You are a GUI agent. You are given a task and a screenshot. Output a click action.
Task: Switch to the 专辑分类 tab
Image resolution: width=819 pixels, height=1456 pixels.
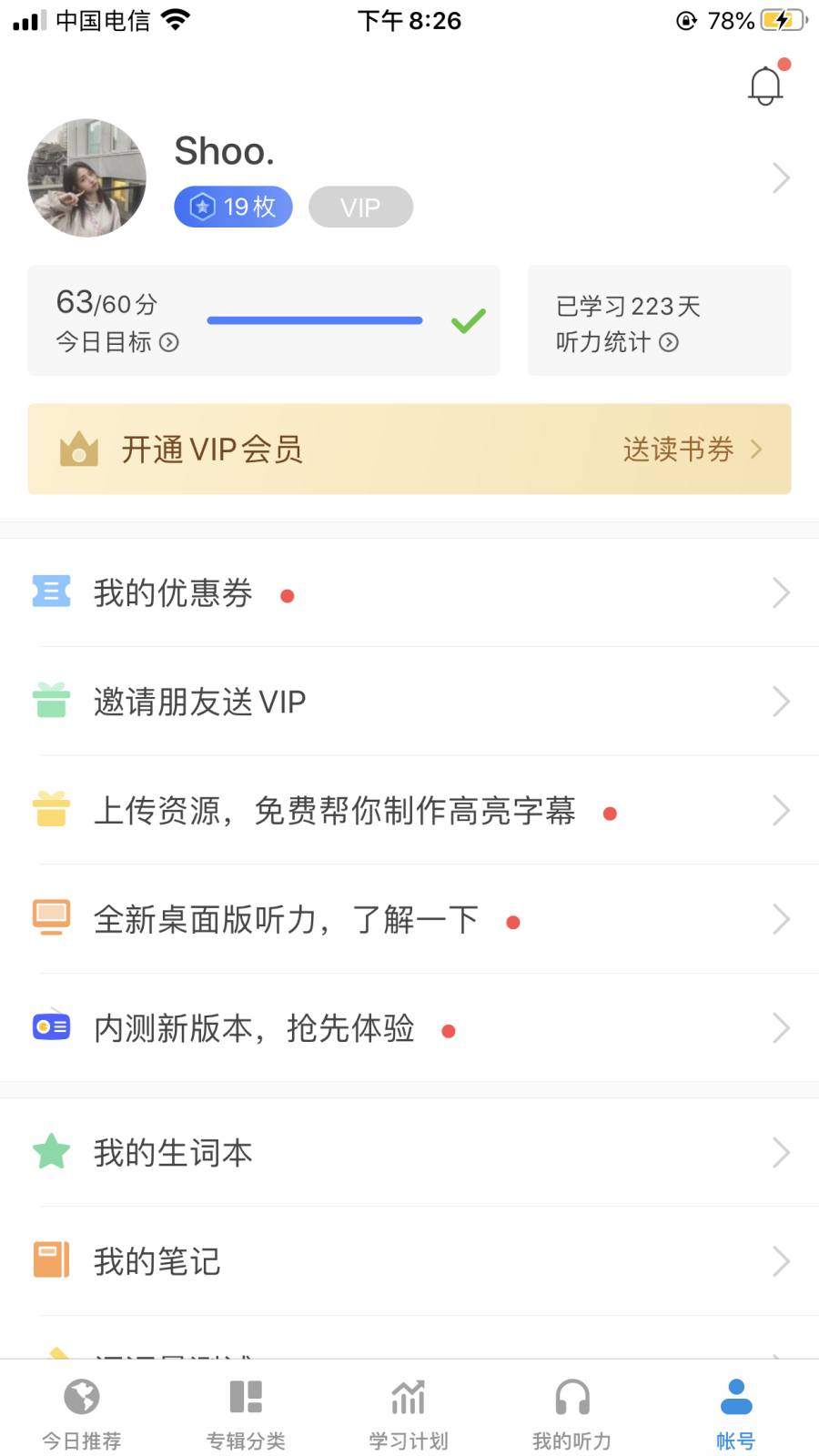246,1412
